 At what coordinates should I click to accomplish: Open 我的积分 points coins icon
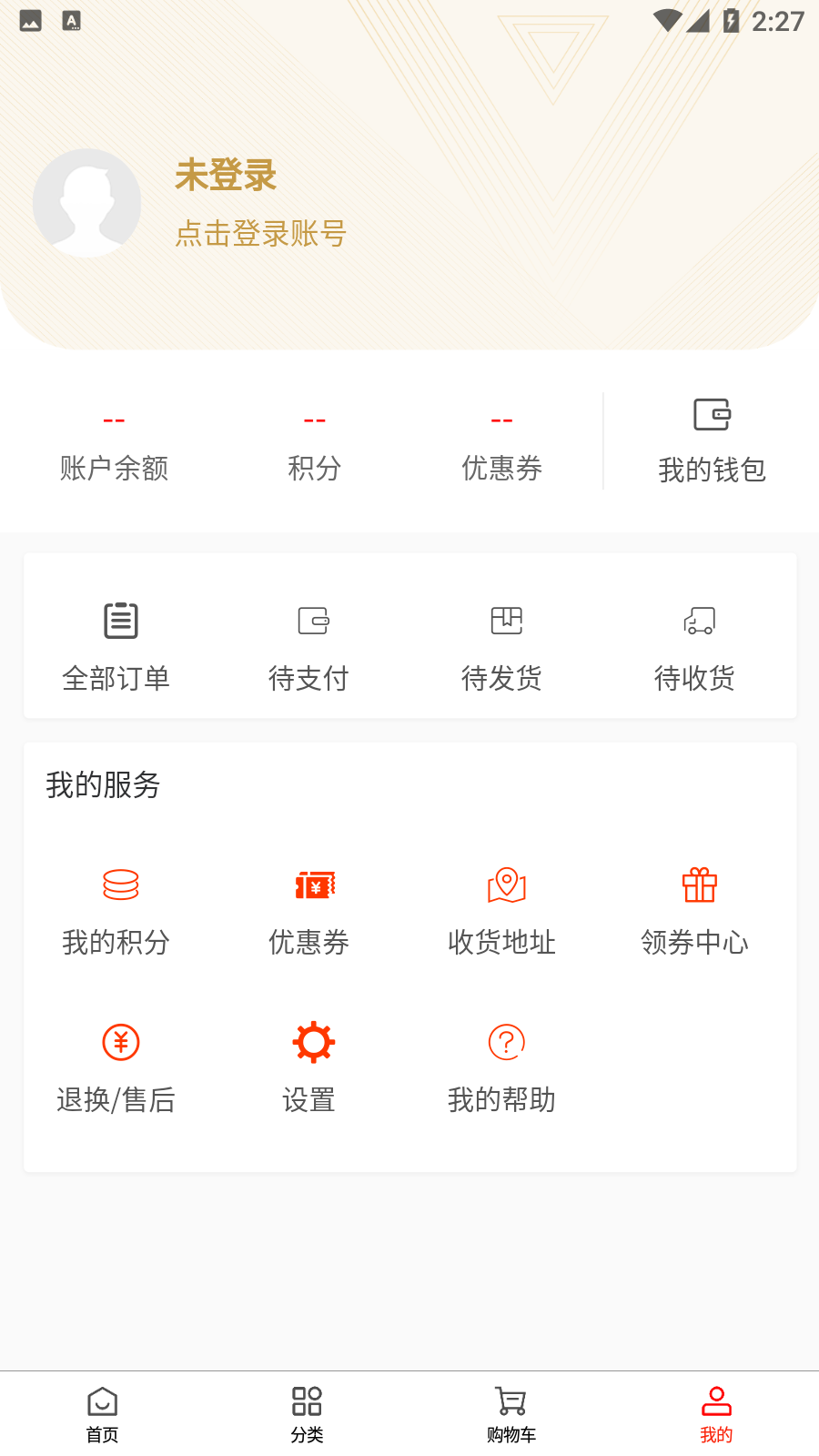pos(117,885)
